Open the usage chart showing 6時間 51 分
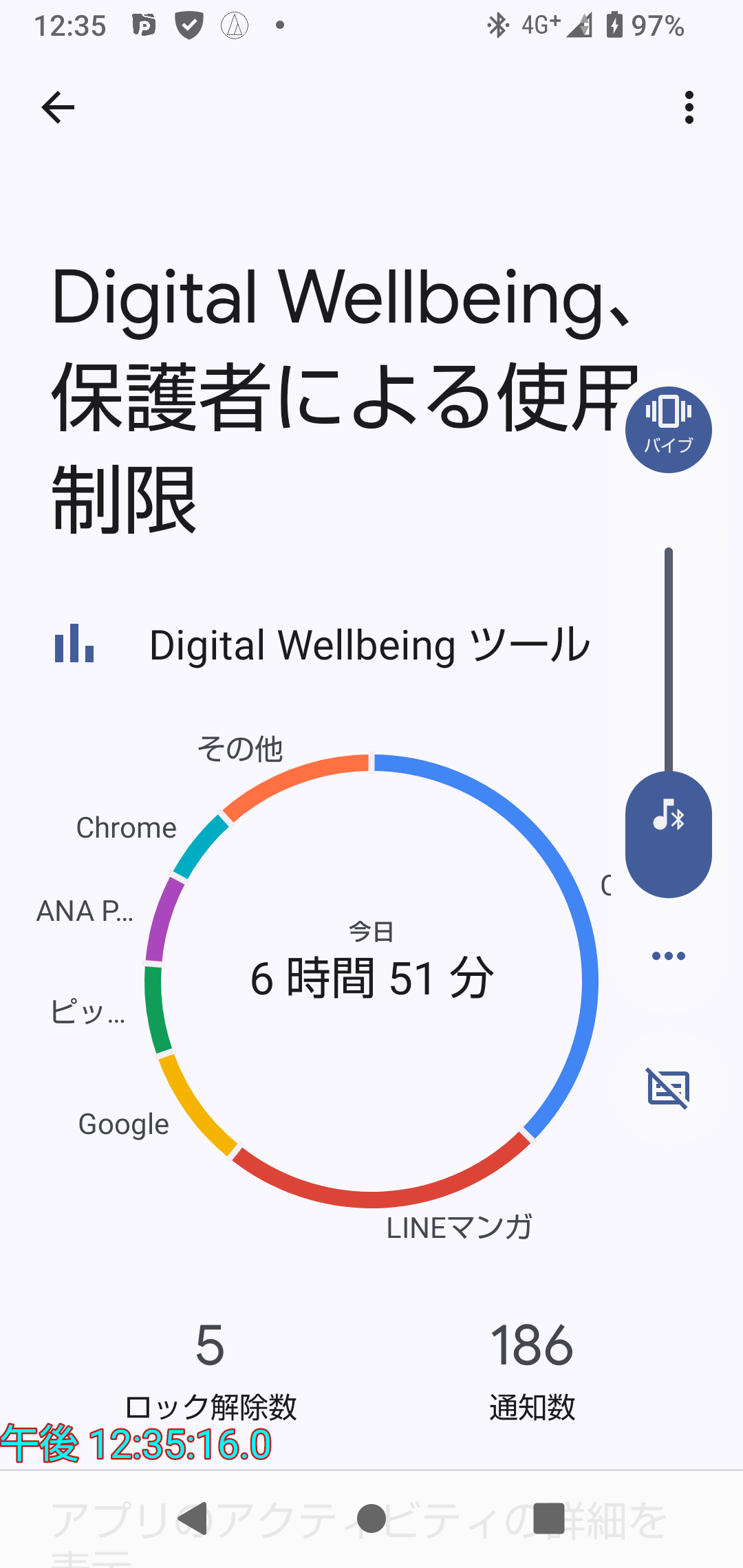Viewport: 743px width, 1568px height. (x=371, y=979)
